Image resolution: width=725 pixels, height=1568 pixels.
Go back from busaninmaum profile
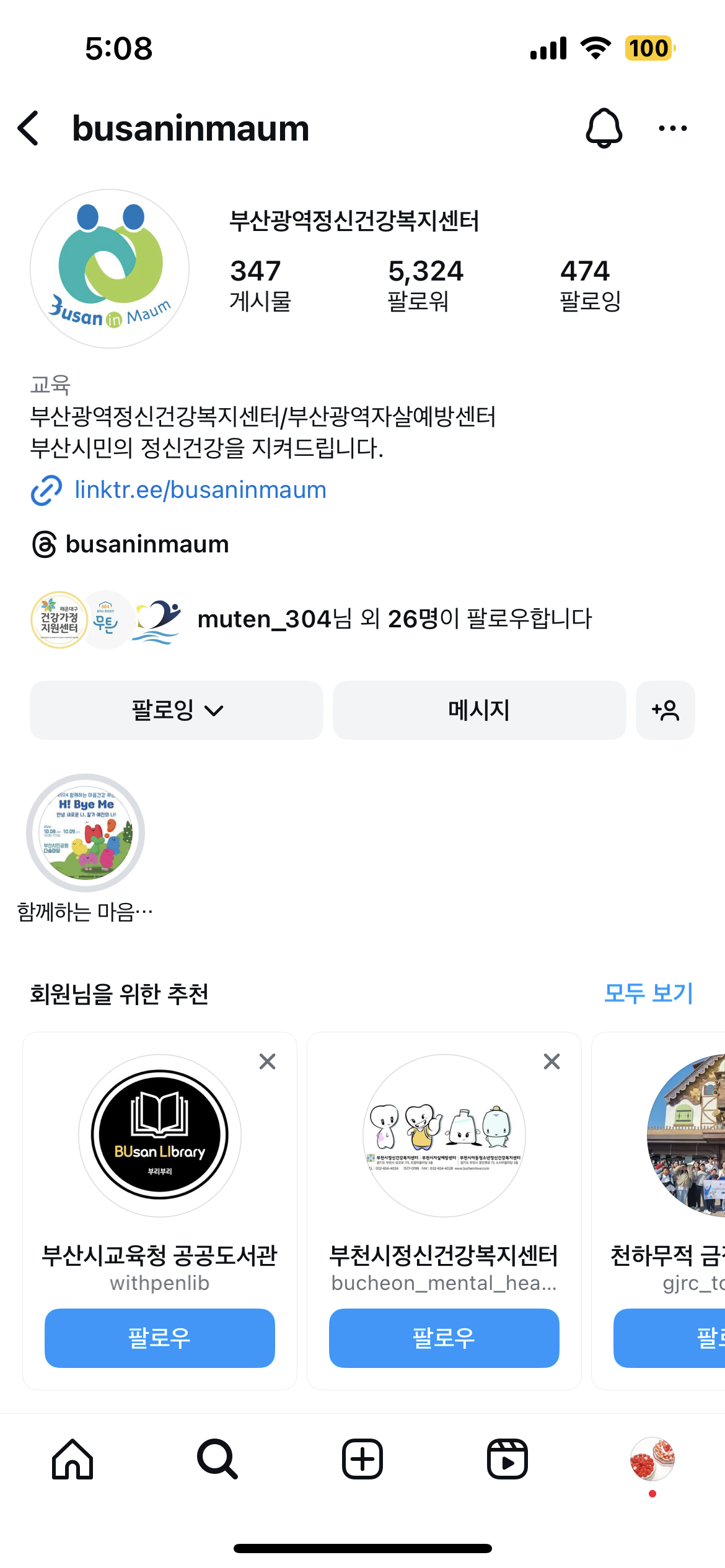point(29,128)
